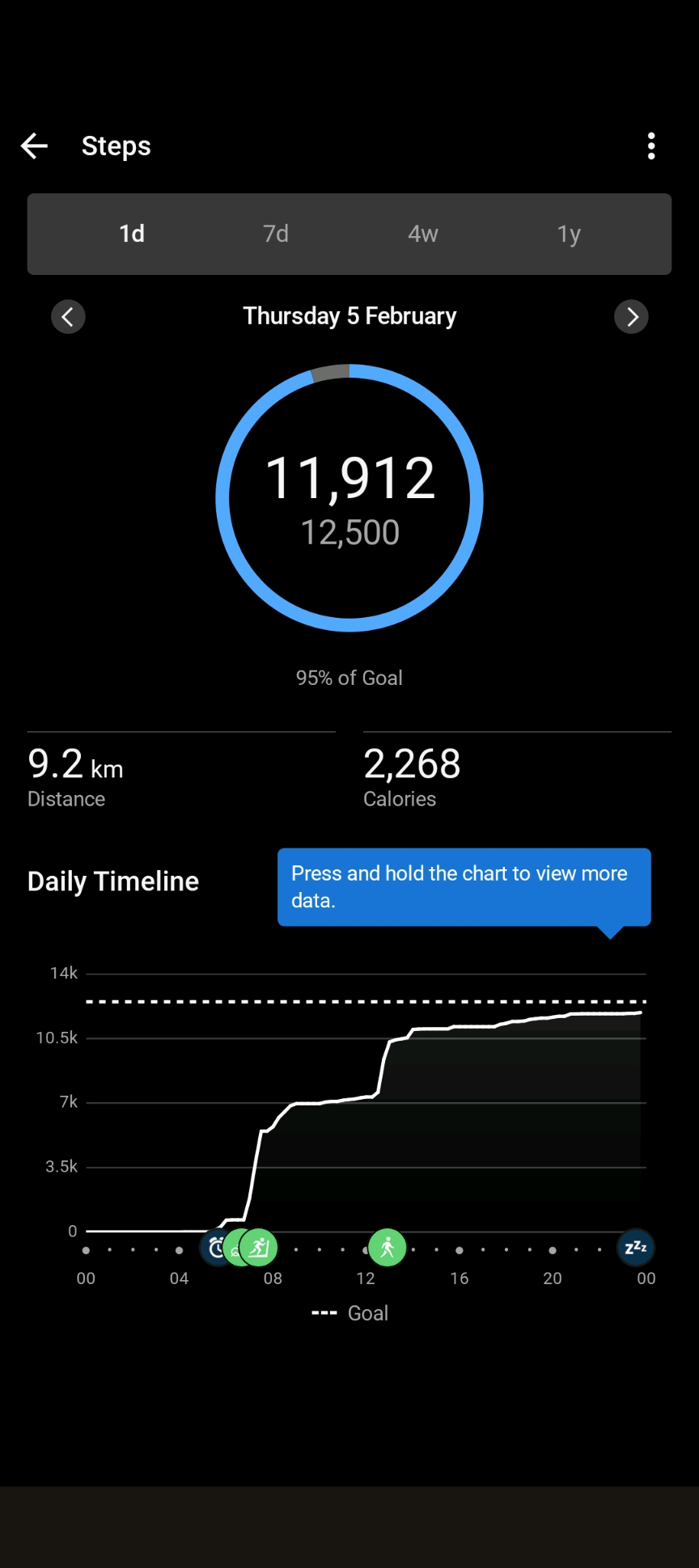Tap the treadmill activity marker near 08

pos(261,1248)
